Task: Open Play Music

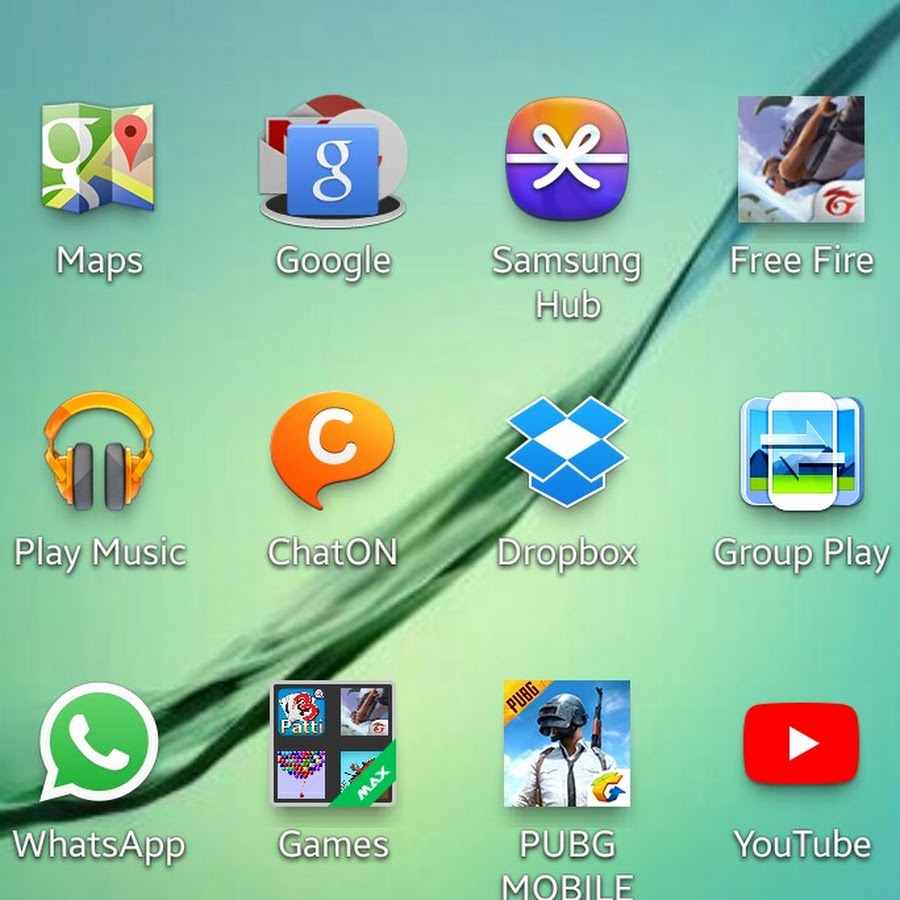Action: [98, 451]
